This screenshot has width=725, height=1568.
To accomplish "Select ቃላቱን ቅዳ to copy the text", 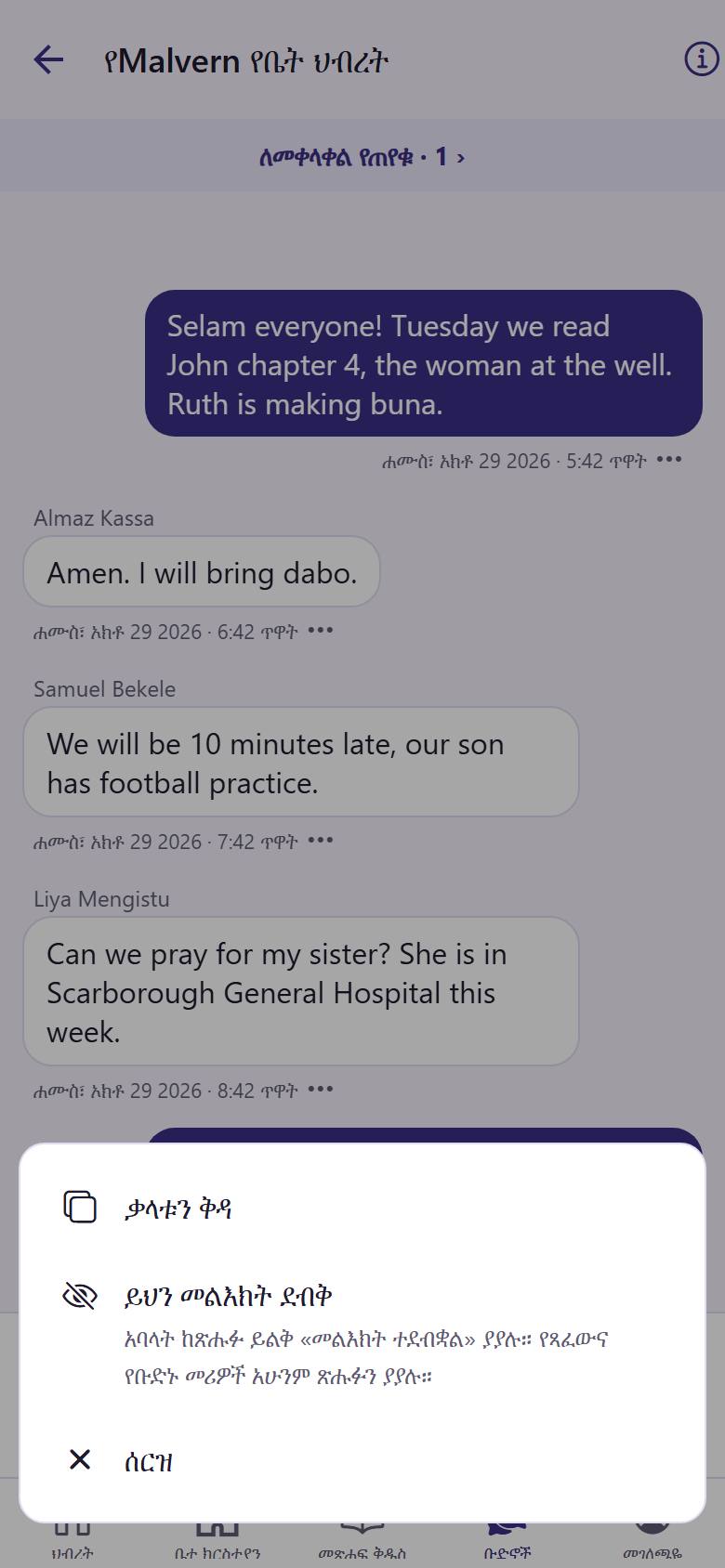I will 362,1208.
